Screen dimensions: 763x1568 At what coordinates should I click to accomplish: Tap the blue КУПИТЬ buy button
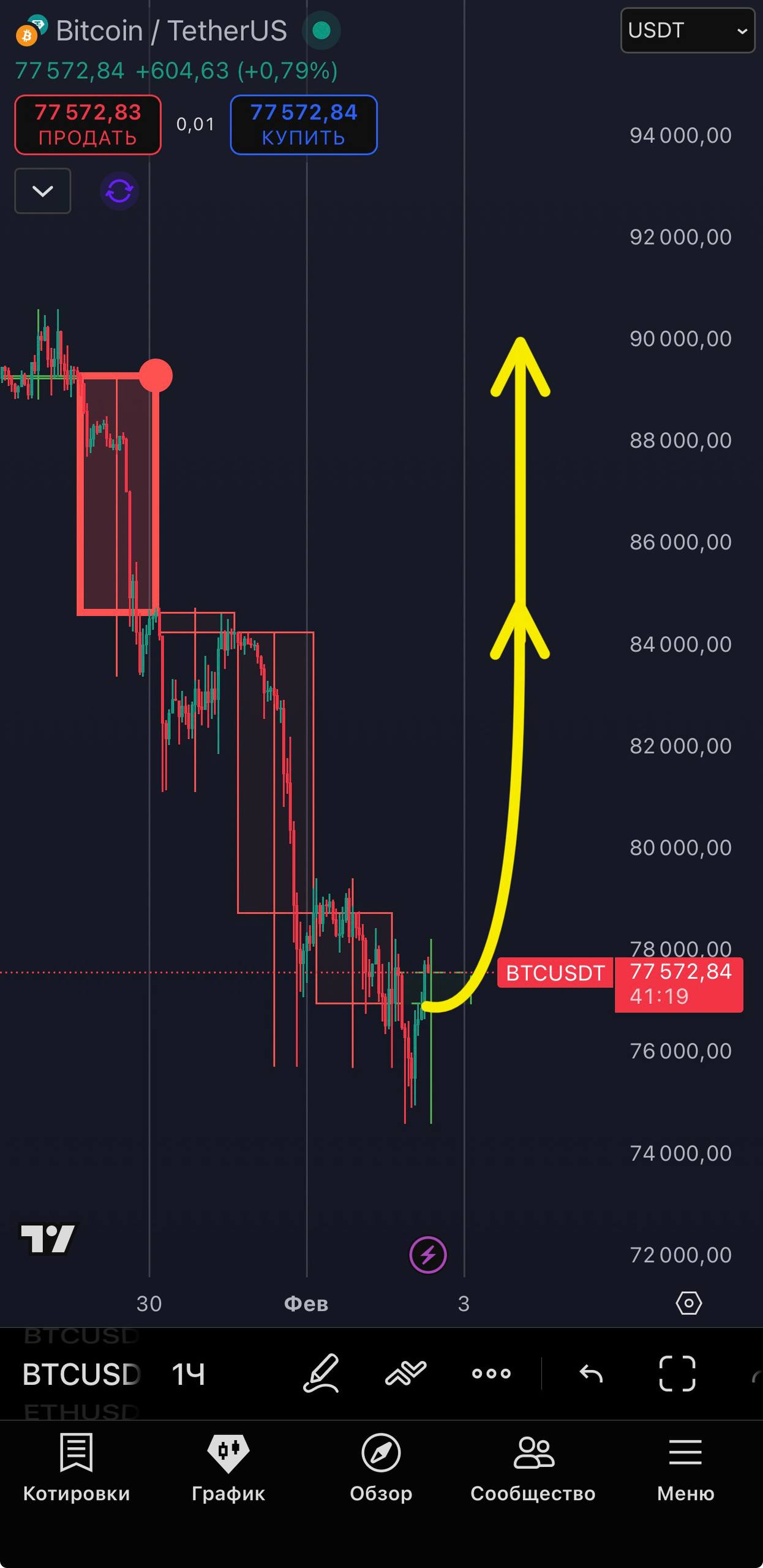pyautogui.click(x=303, y=124)
